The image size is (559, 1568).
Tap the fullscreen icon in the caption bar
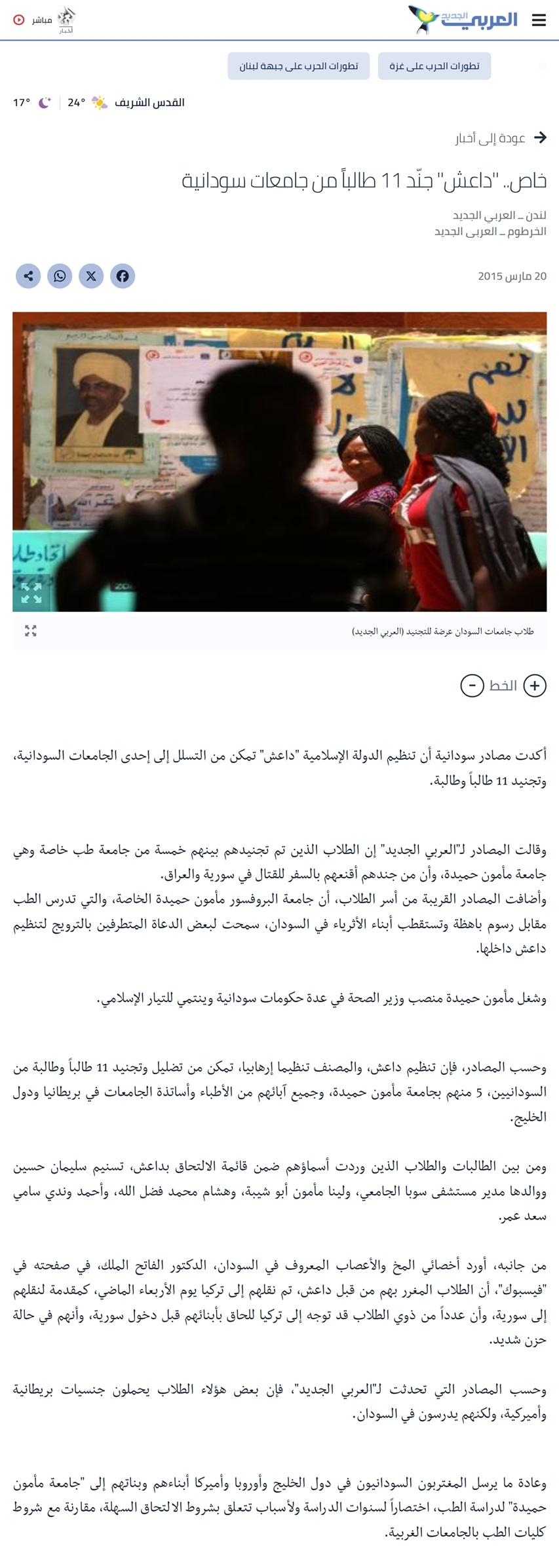coord(30,631)
